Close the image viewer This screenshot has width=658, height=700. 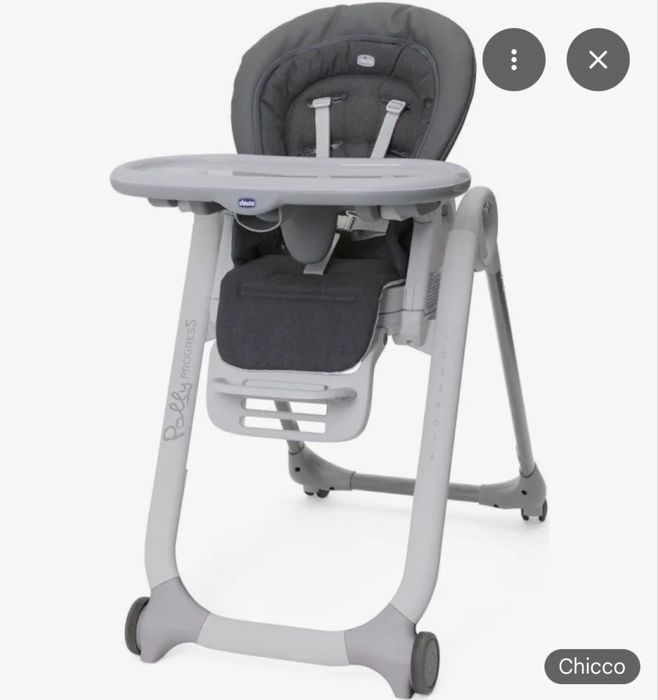598,60
